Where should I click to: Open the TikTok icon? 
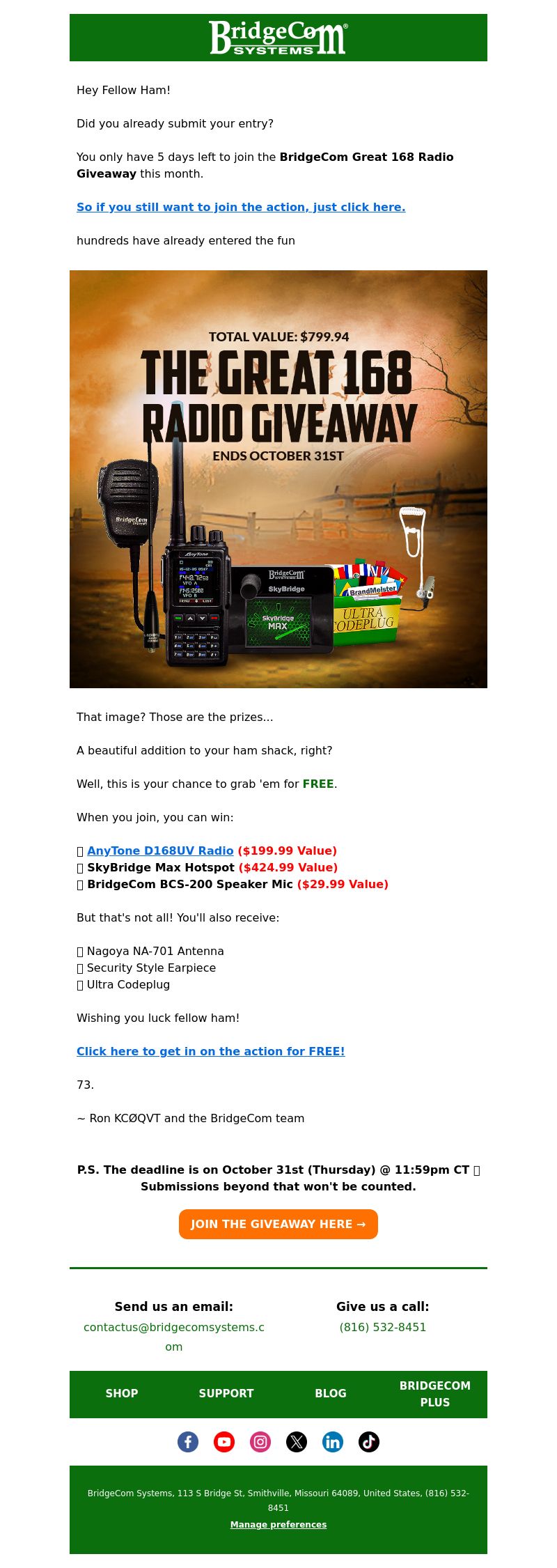coord(369,1442)
